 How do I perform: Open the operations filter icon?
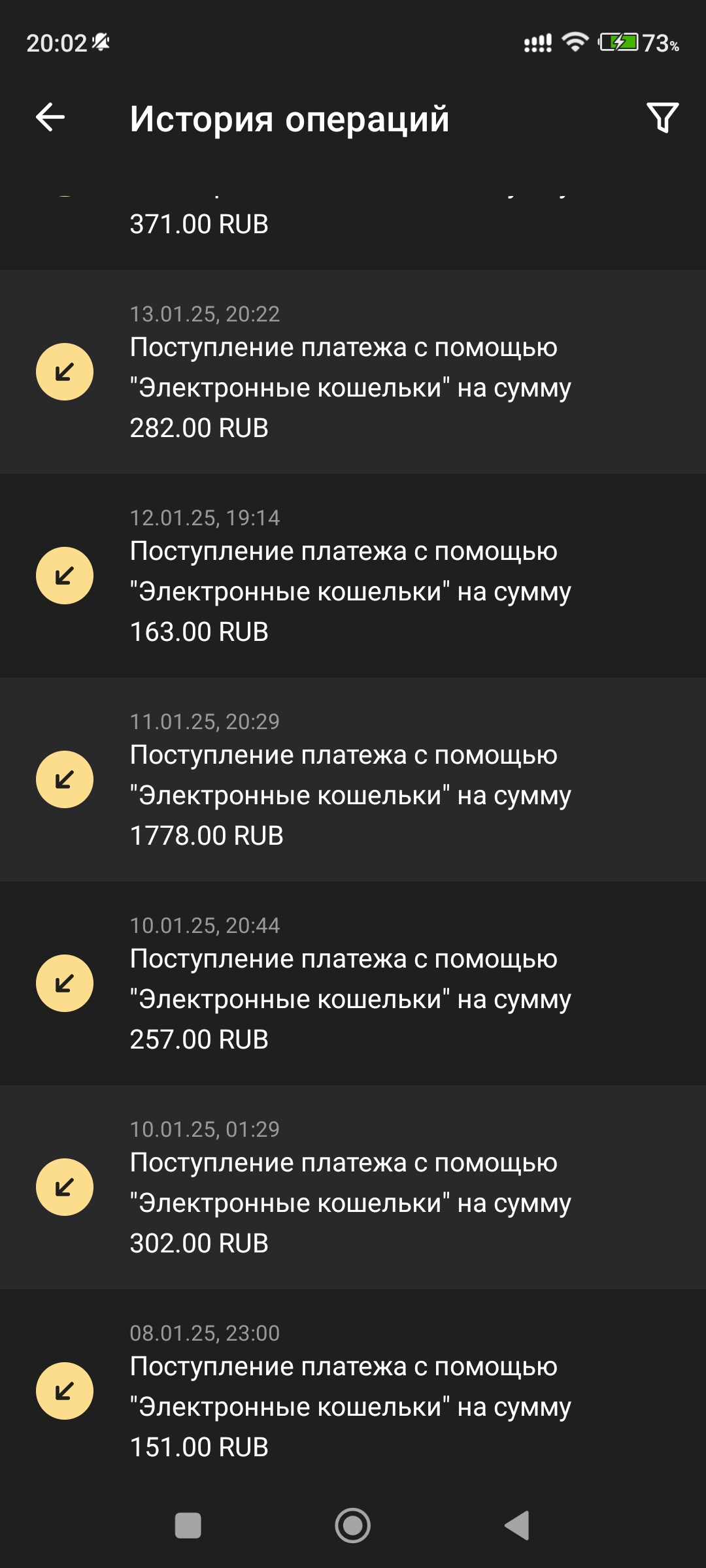pos(662,118)
